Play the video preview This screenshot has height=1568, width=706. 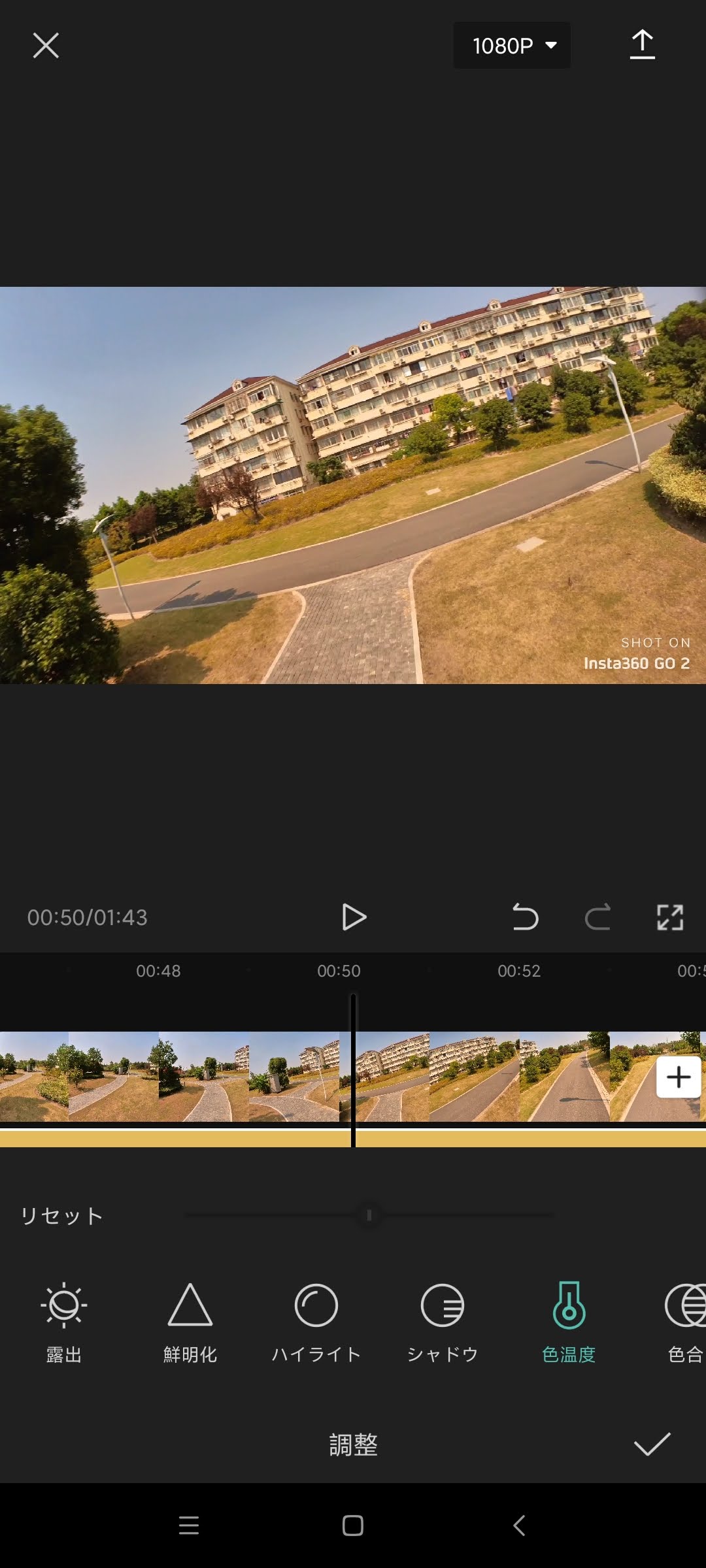pyautogui.click(x=354, y=917)
